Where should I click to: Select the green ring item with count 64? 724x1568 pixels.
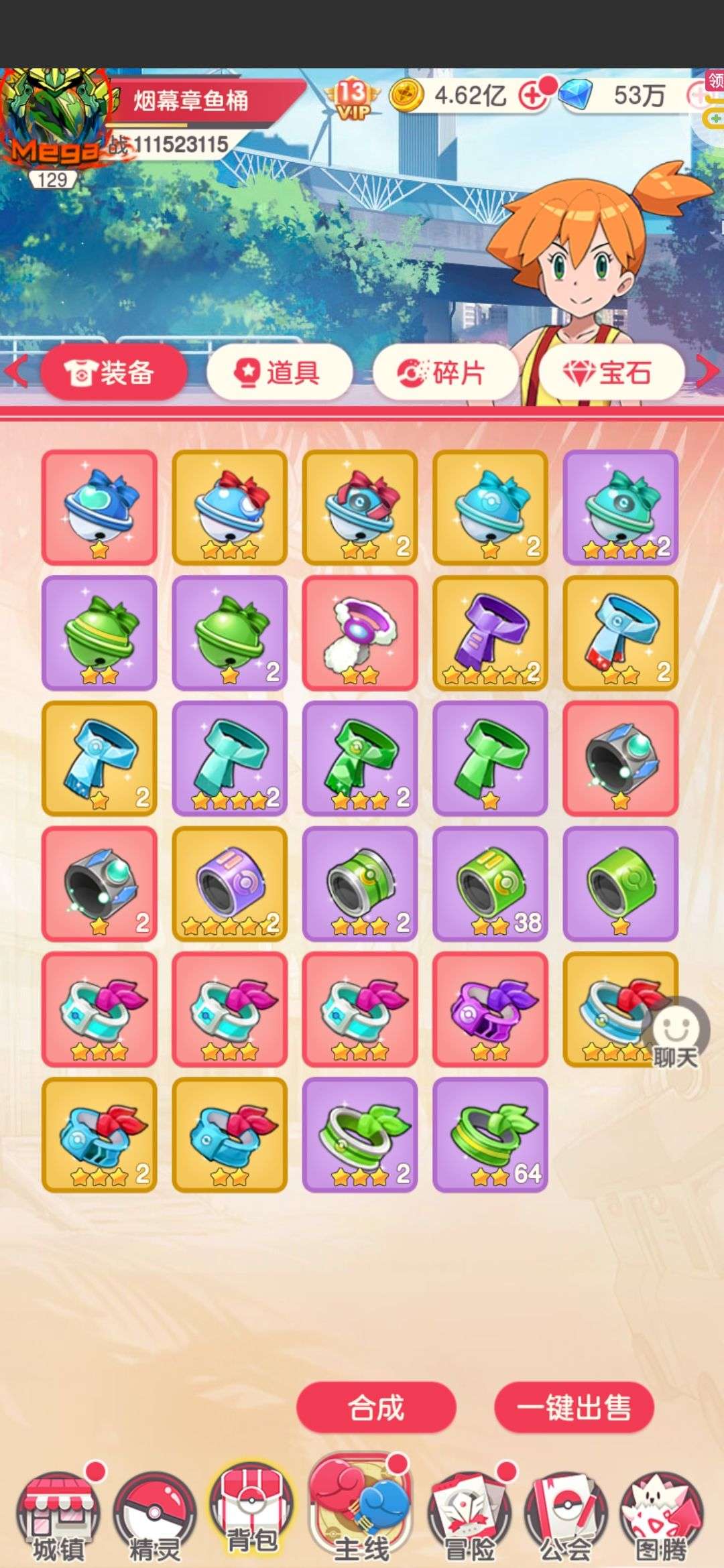click(490, 1135)
